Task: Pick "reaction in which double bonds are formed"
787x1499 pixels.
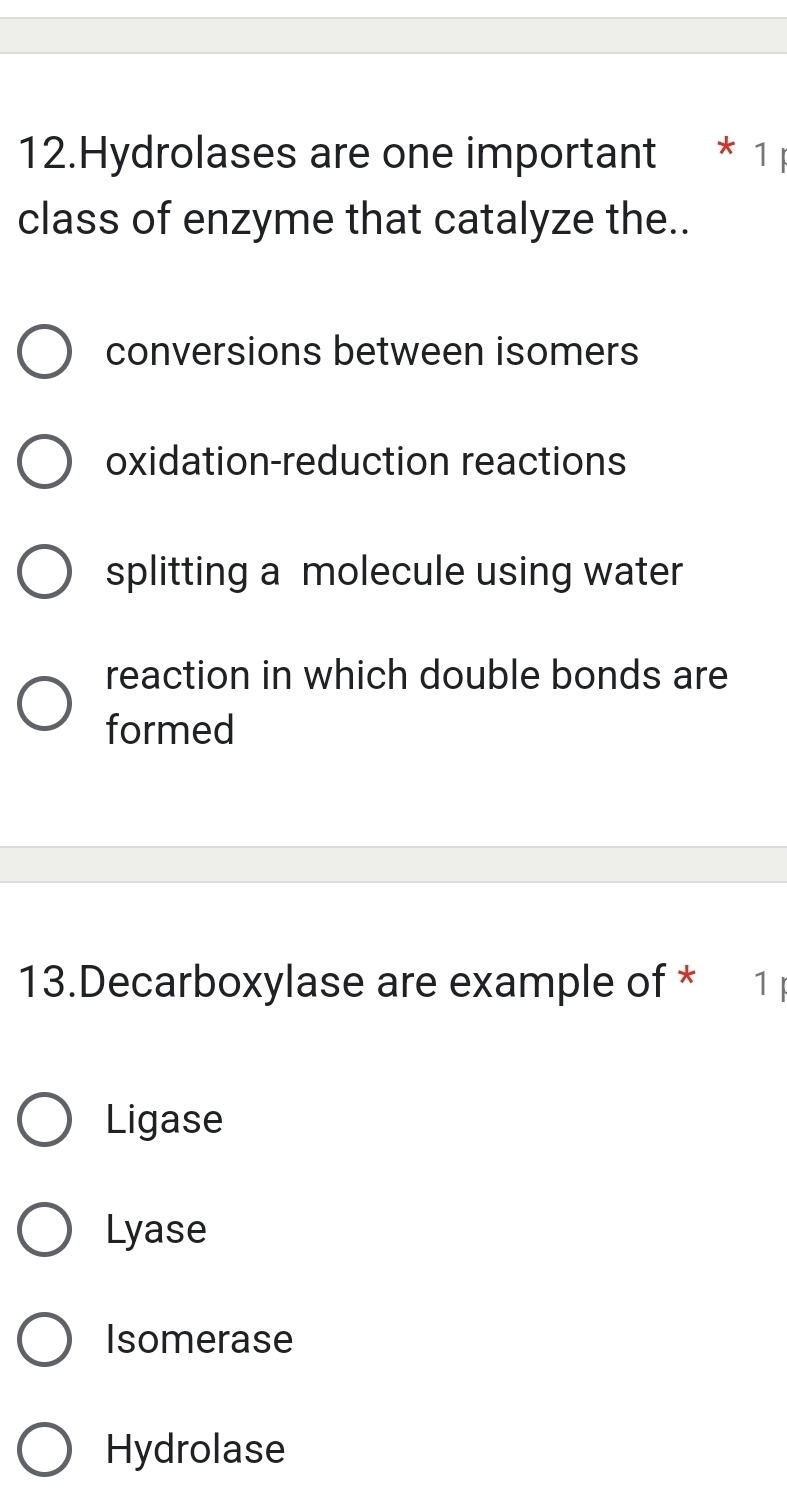Action: 44,701
